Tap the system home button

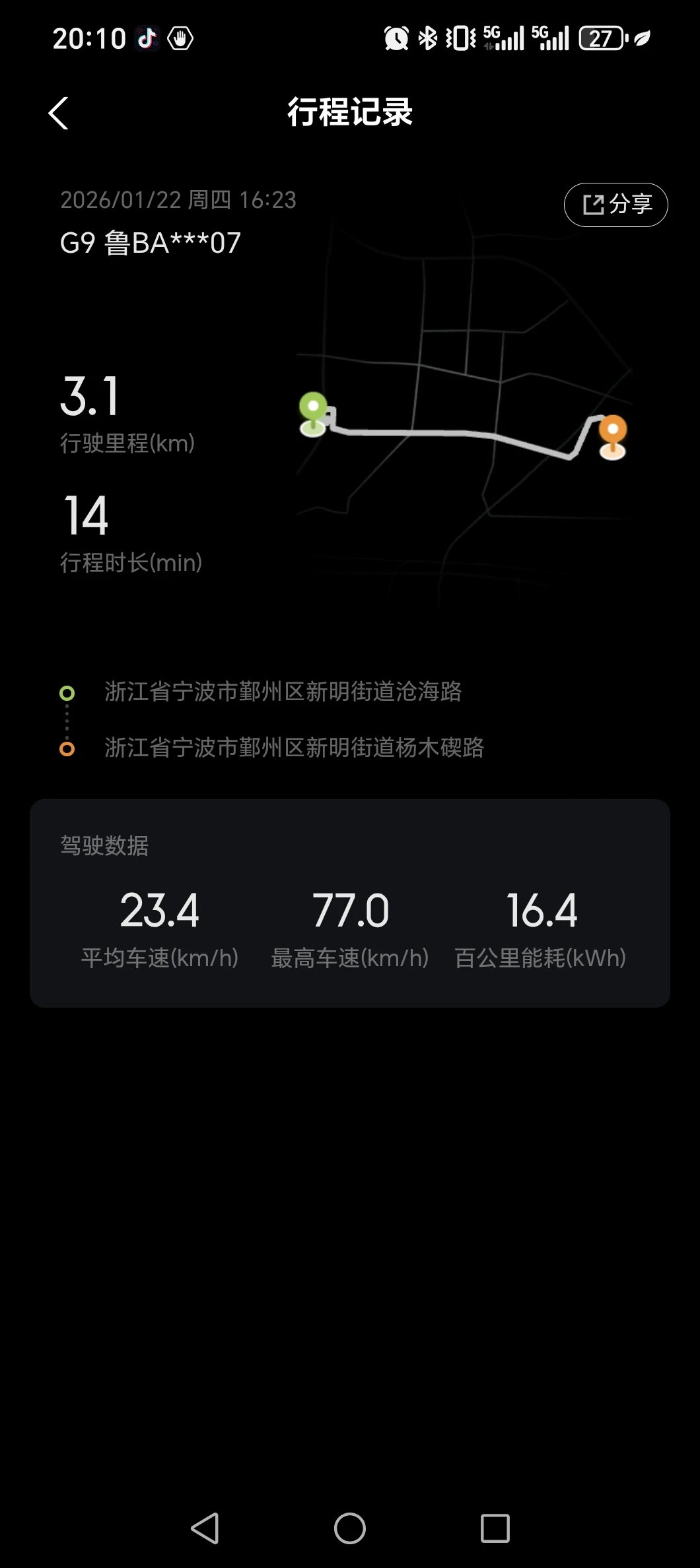click(x=350, y=1528)
